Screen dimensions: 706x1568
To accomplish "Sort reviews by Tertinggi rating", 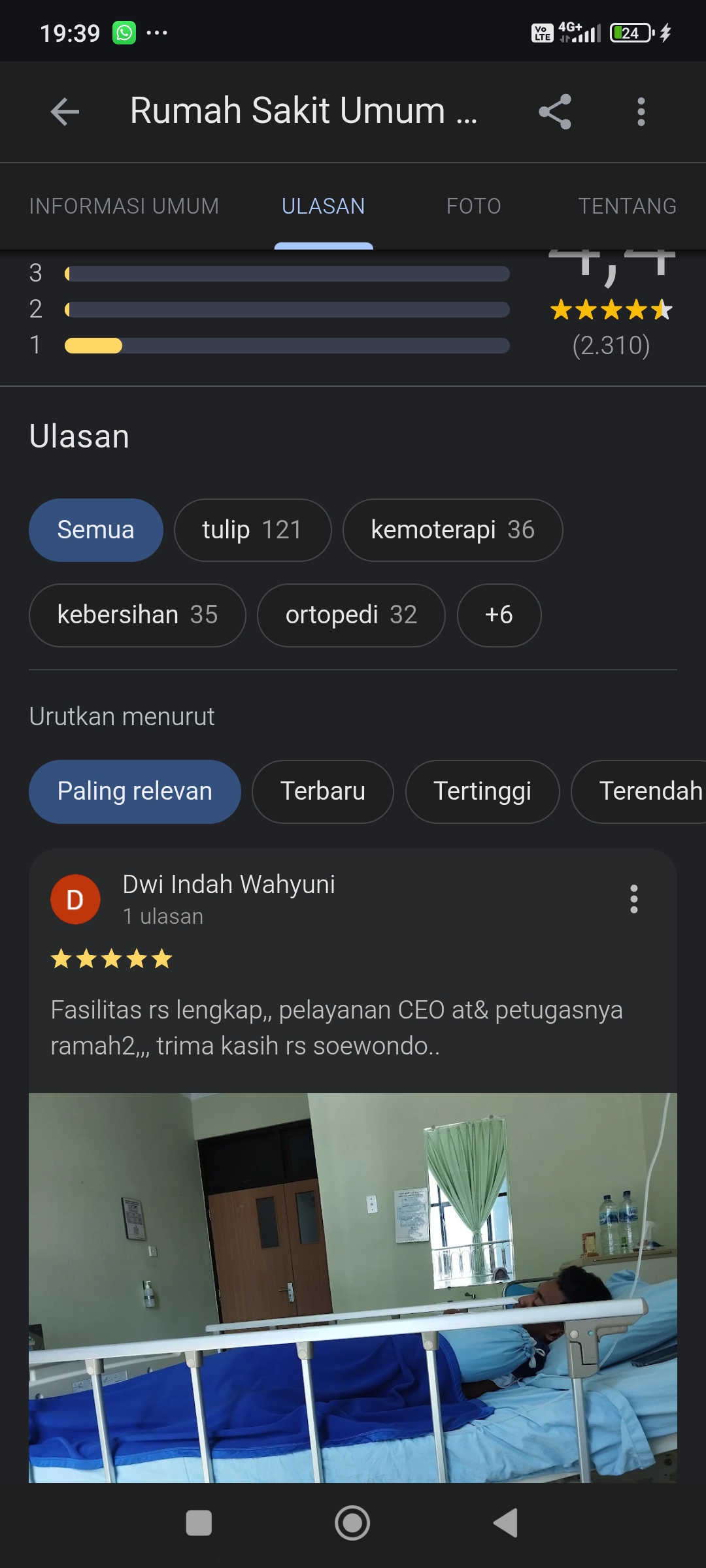I will (x=482, y=791).
